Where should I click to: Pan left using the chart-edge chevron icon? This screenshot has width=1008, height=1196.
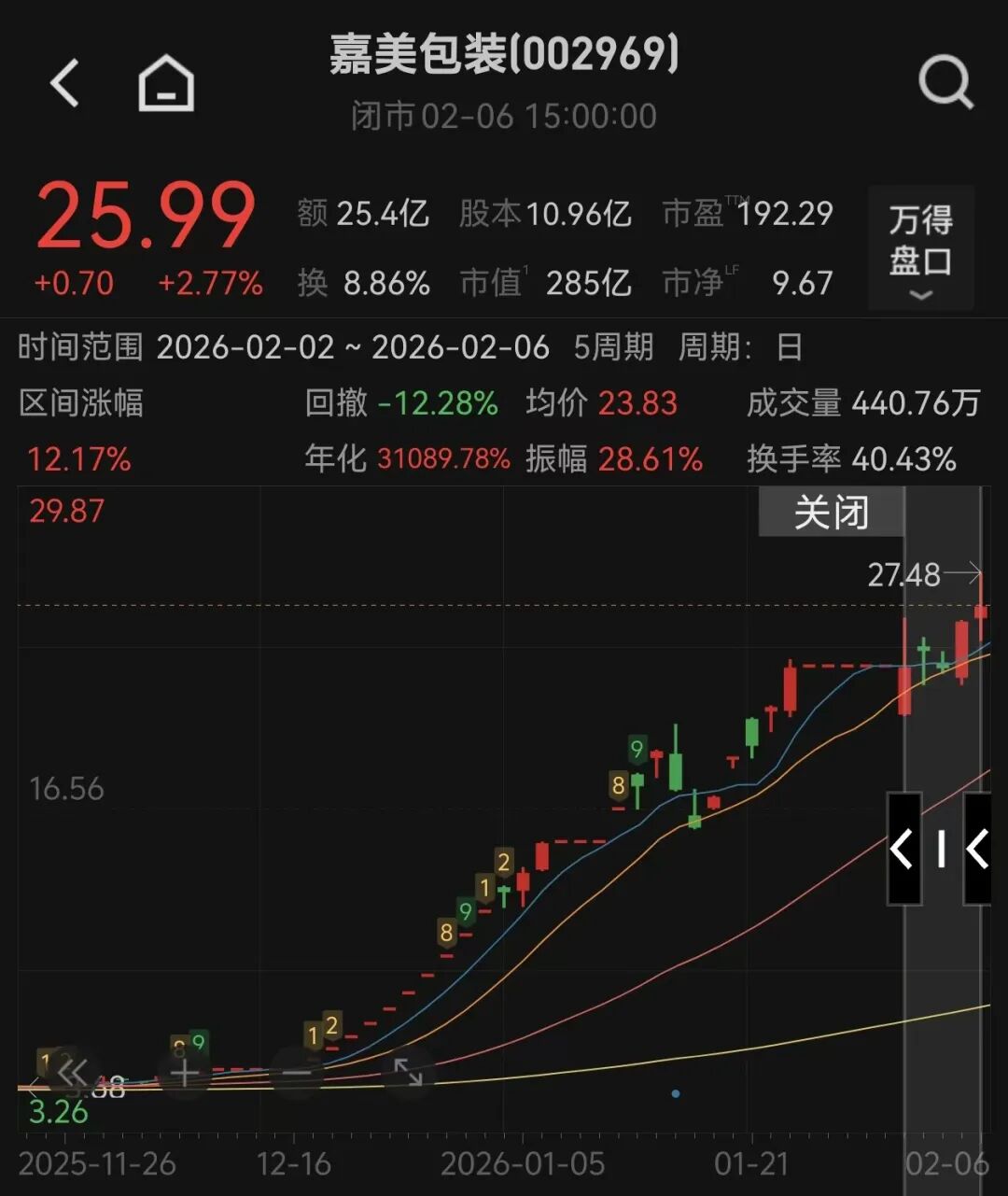(x=903, y=850)
